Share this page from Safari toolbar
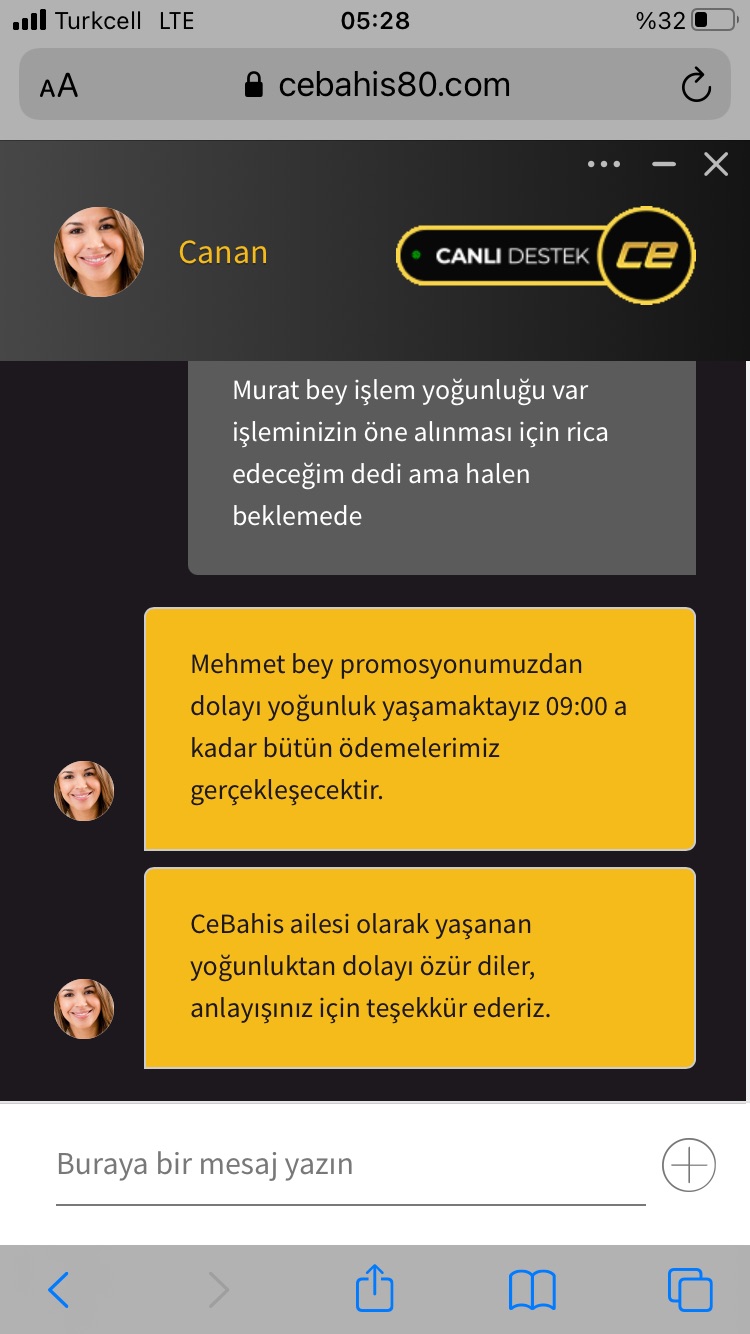 (375, 1288)
